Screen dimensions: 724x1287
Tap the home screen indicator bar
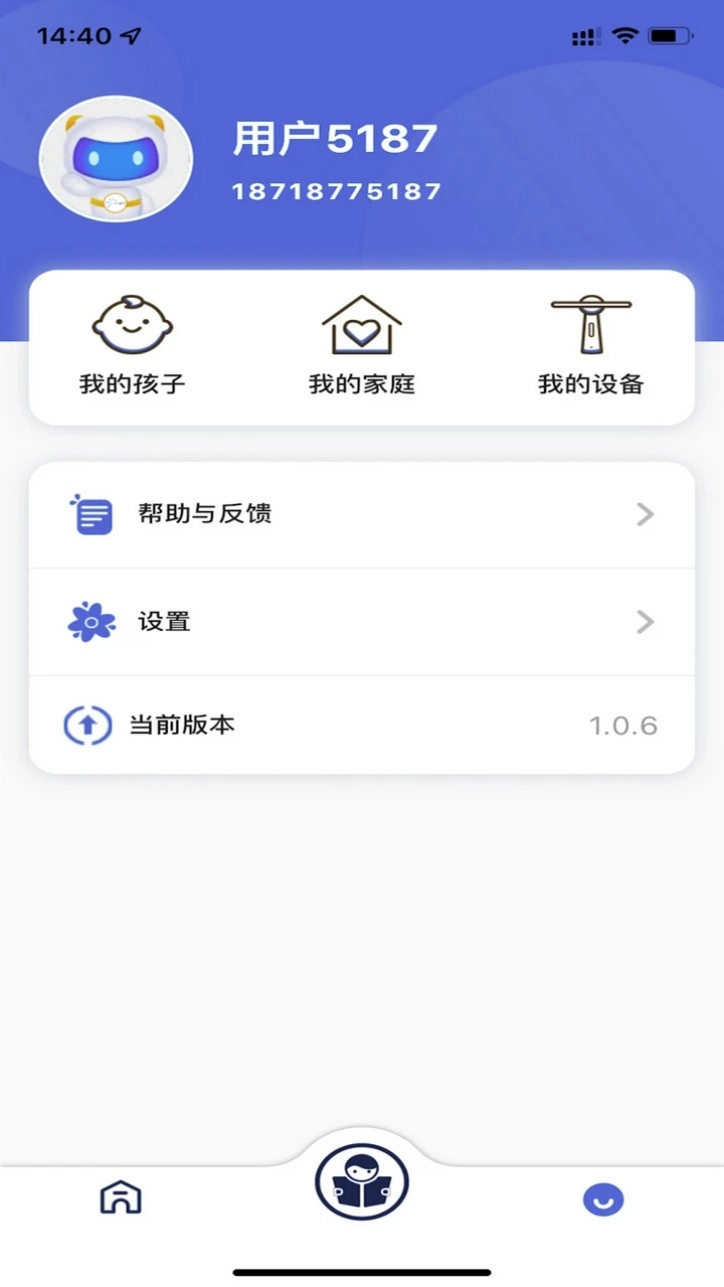tap(362, 1272)
